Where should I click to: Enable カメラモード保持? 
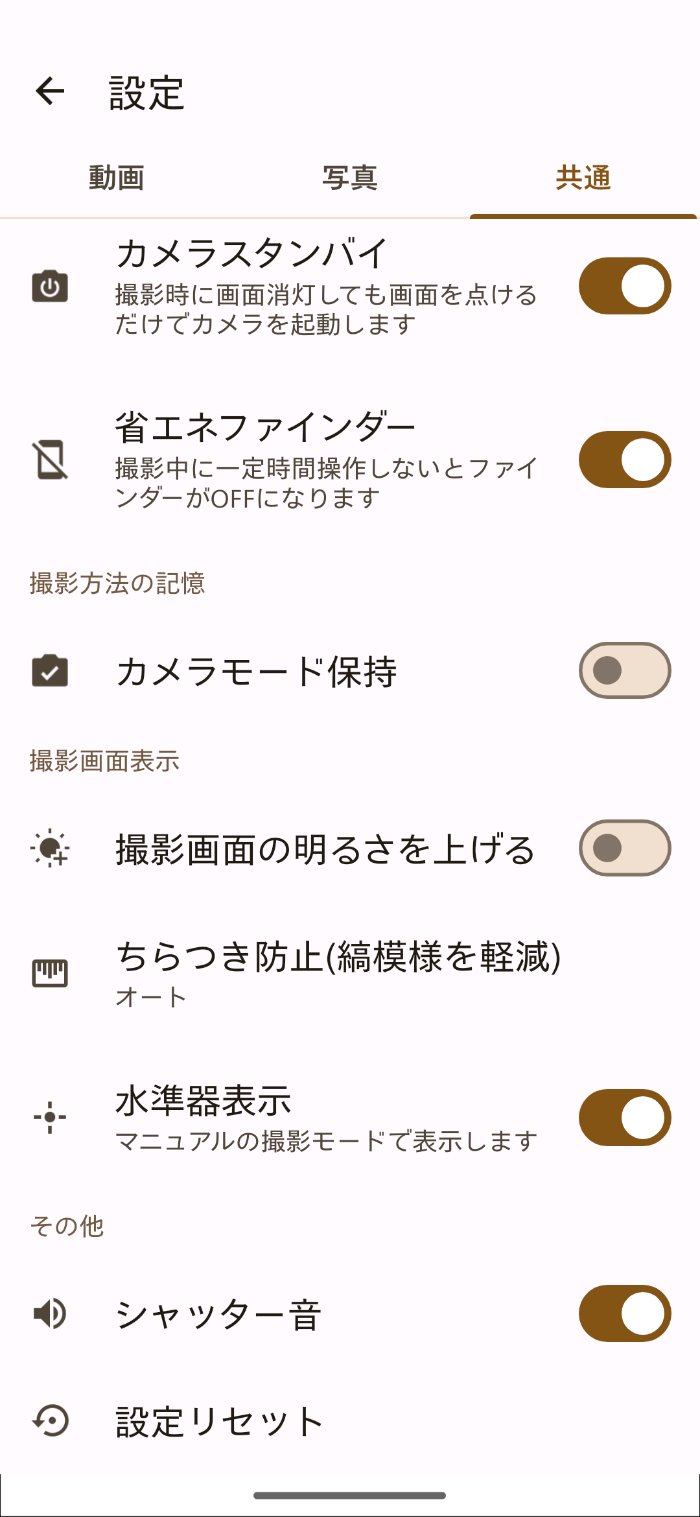[x=624, y=670]
